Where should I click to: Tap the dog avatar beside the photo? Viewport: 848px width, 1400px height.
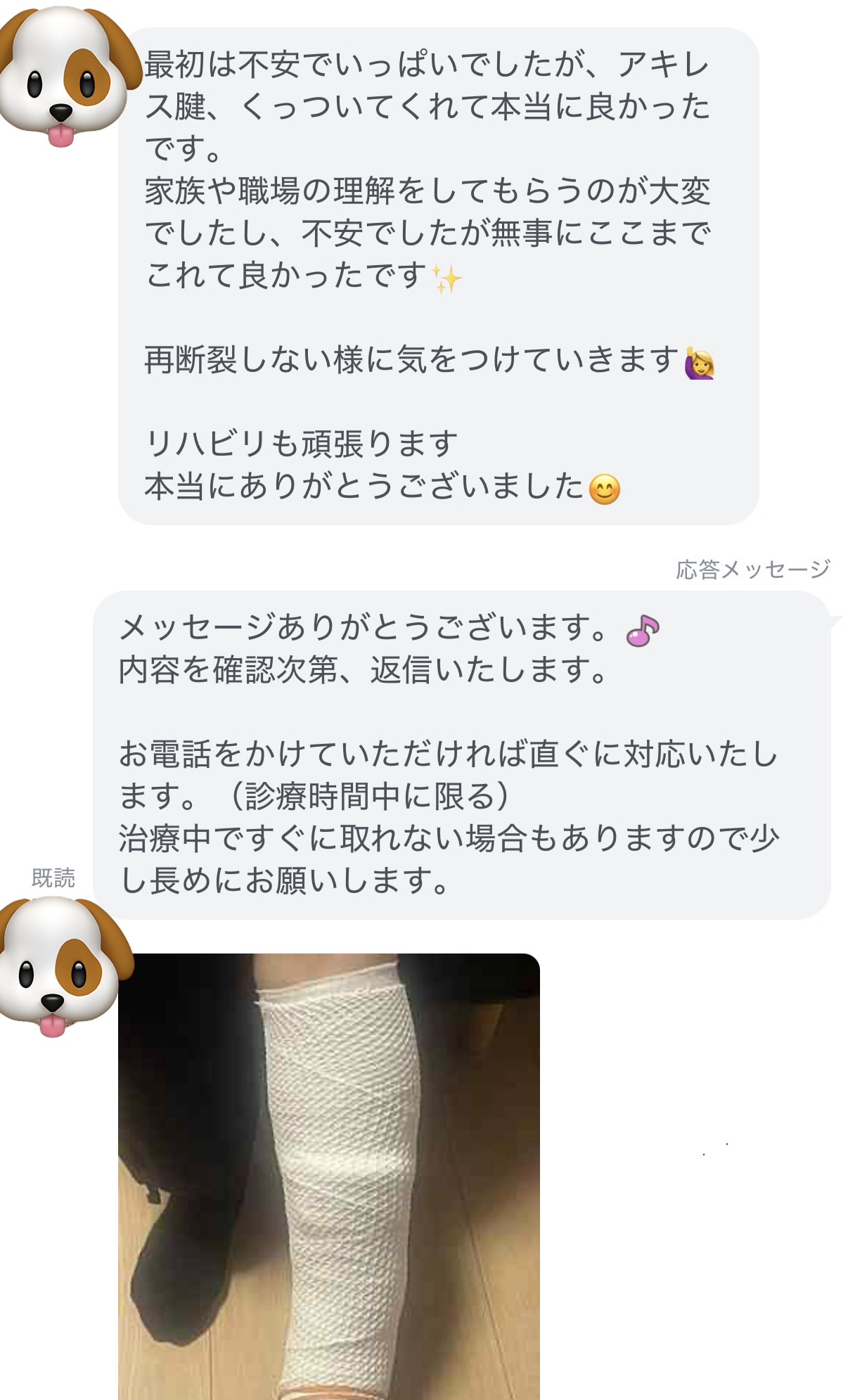(x=65, y=968)
